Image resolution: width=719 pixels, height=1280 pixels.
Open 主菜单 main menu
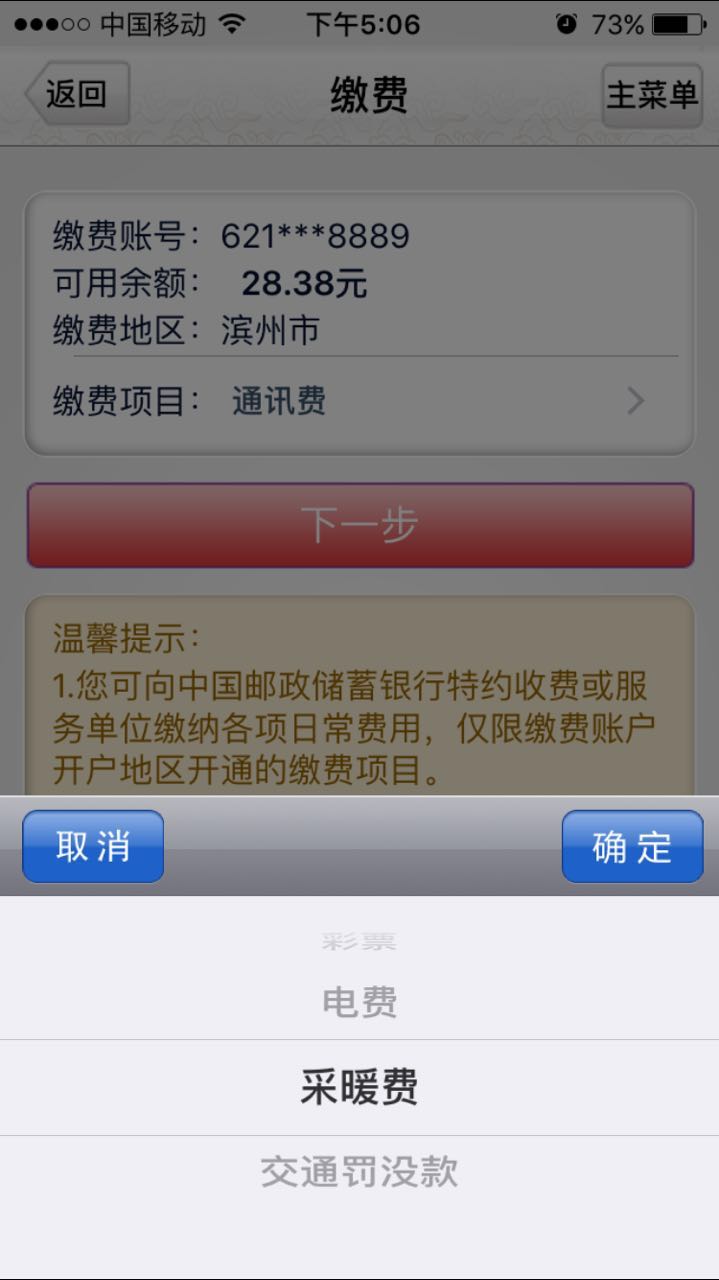651,95
